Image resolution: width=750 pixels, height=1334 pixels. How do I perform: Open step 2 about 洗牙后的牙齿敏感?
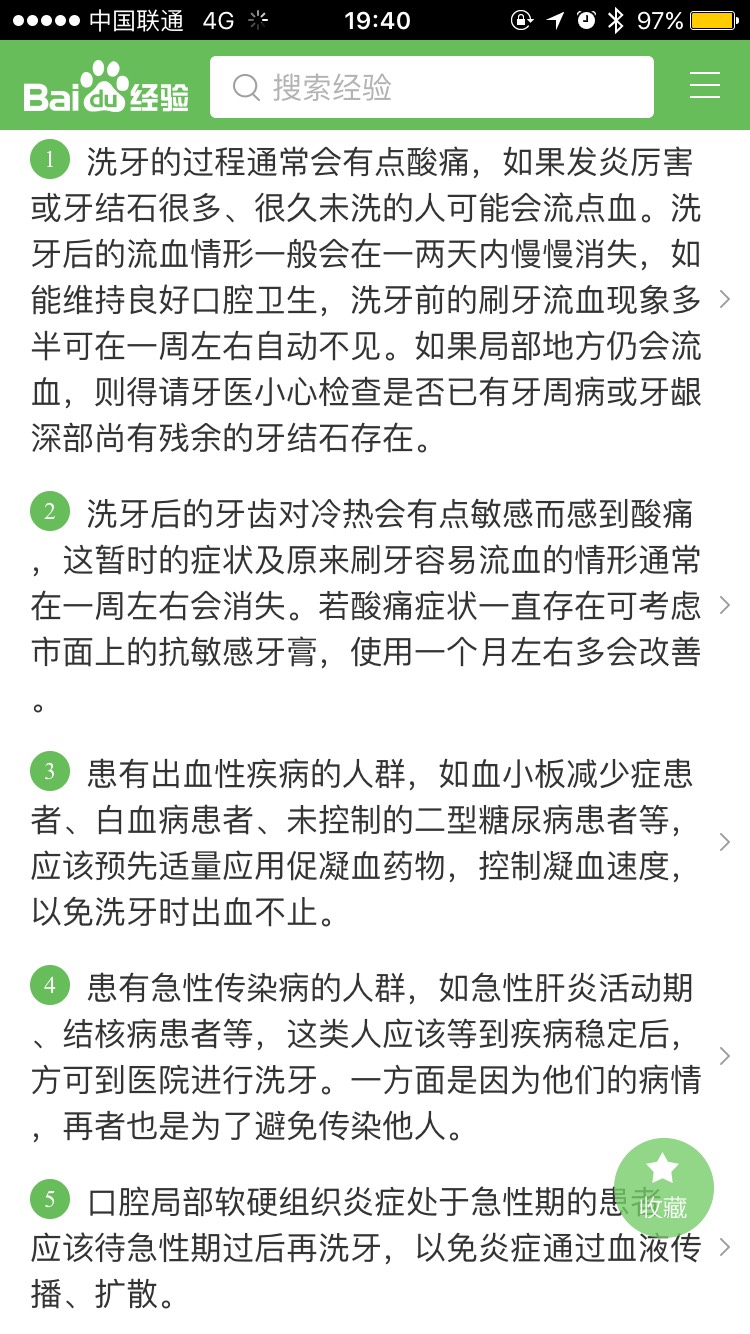click(370, 607)
